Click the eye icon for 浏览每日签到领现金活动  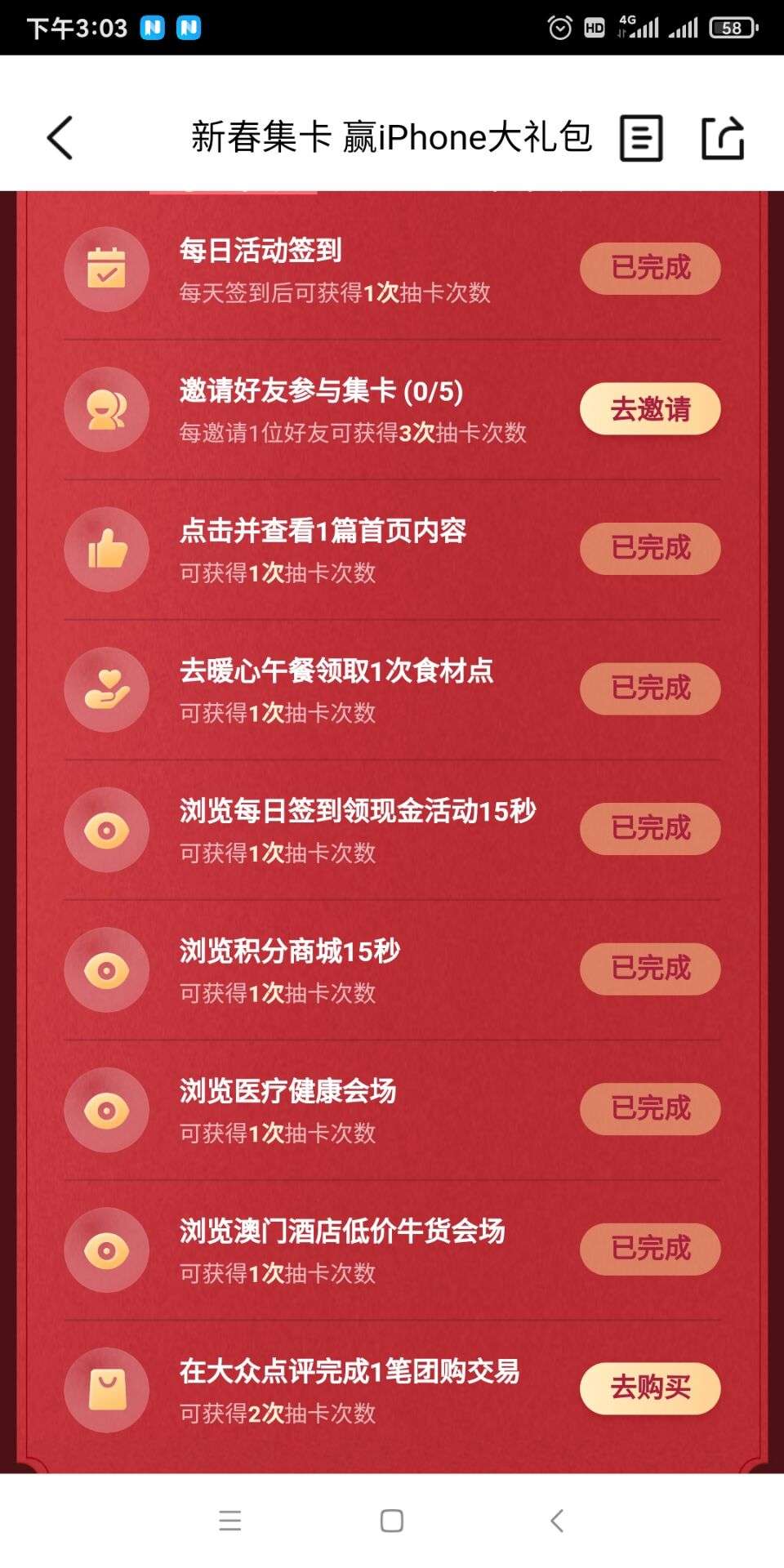pyautogui.click(x=106, y=829)
